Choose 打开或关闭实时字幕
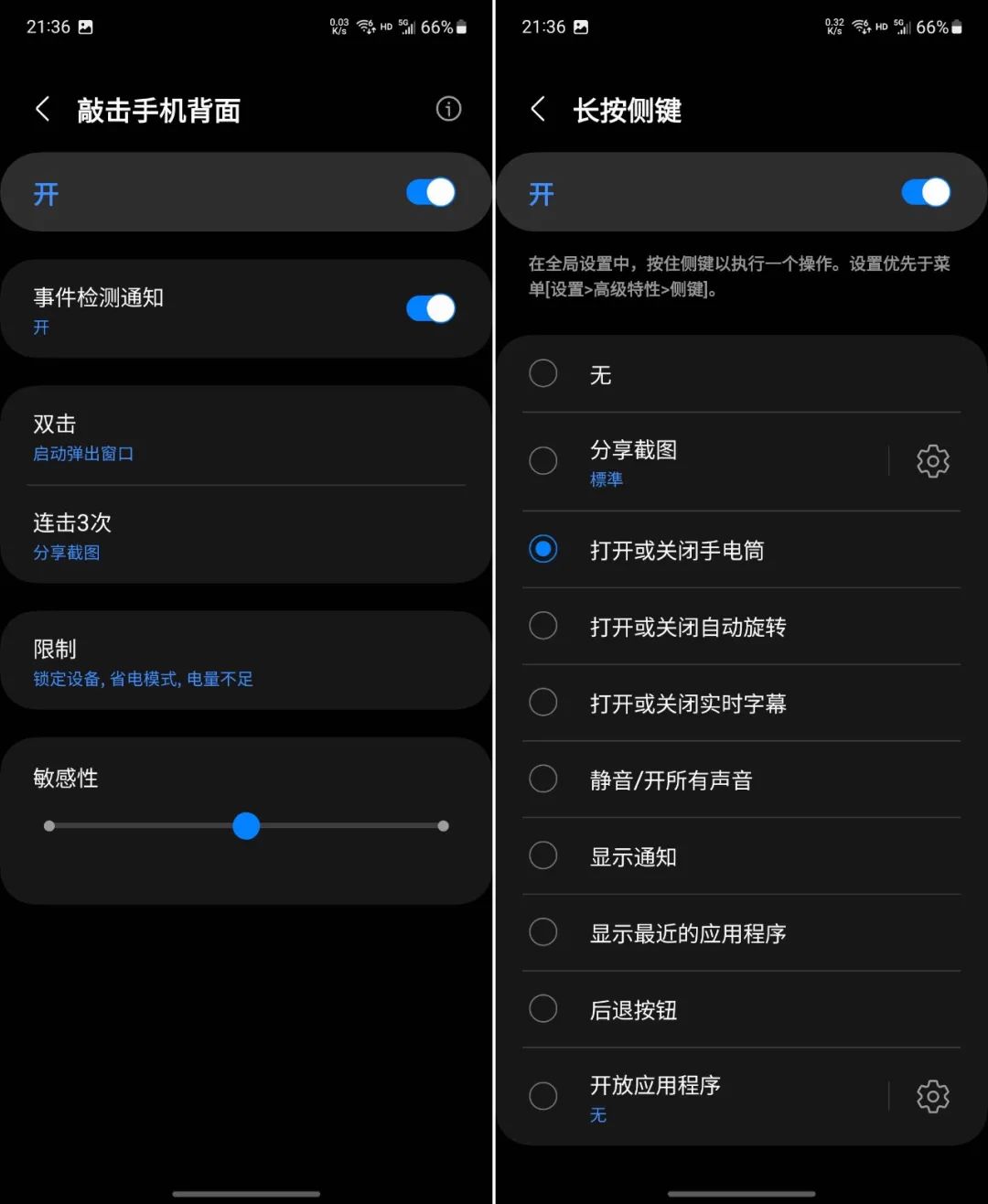 pos(741,703)
